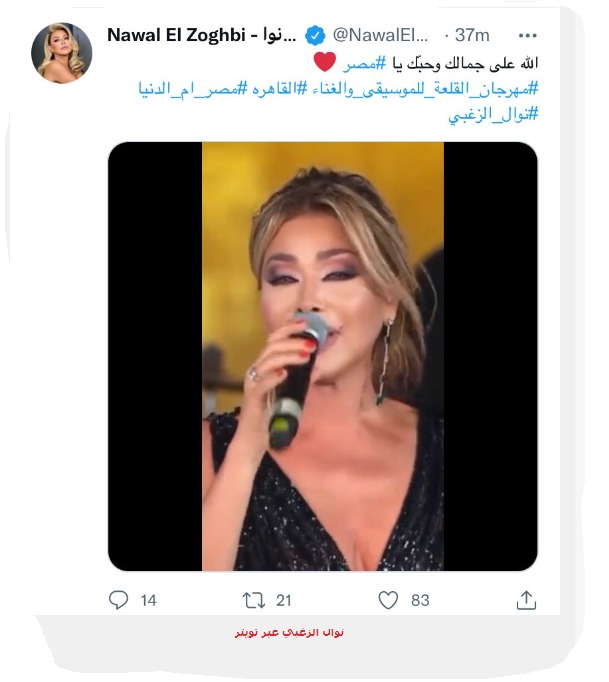
Task: Open the #مهرجان_القلعة_للموسيقى_والغناء hashtag
Action: tap(432, 89)
